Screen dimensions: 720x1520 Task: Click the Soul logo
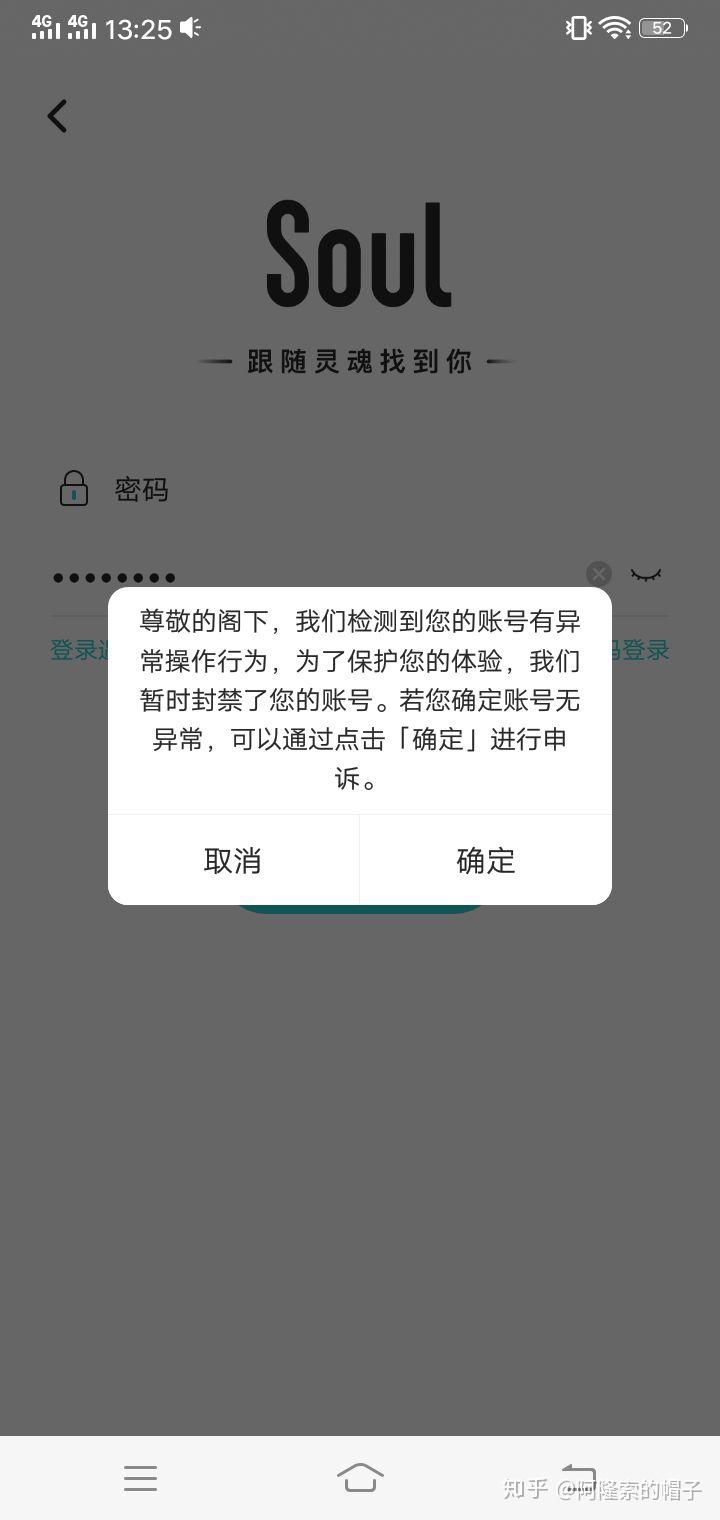click(359, 255)
